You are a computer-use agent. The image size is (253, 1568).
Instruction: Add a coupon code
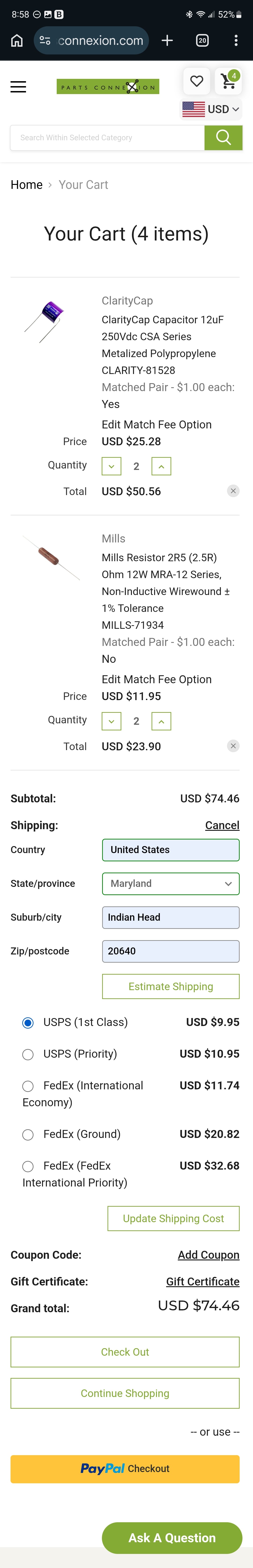[208, 1255]
